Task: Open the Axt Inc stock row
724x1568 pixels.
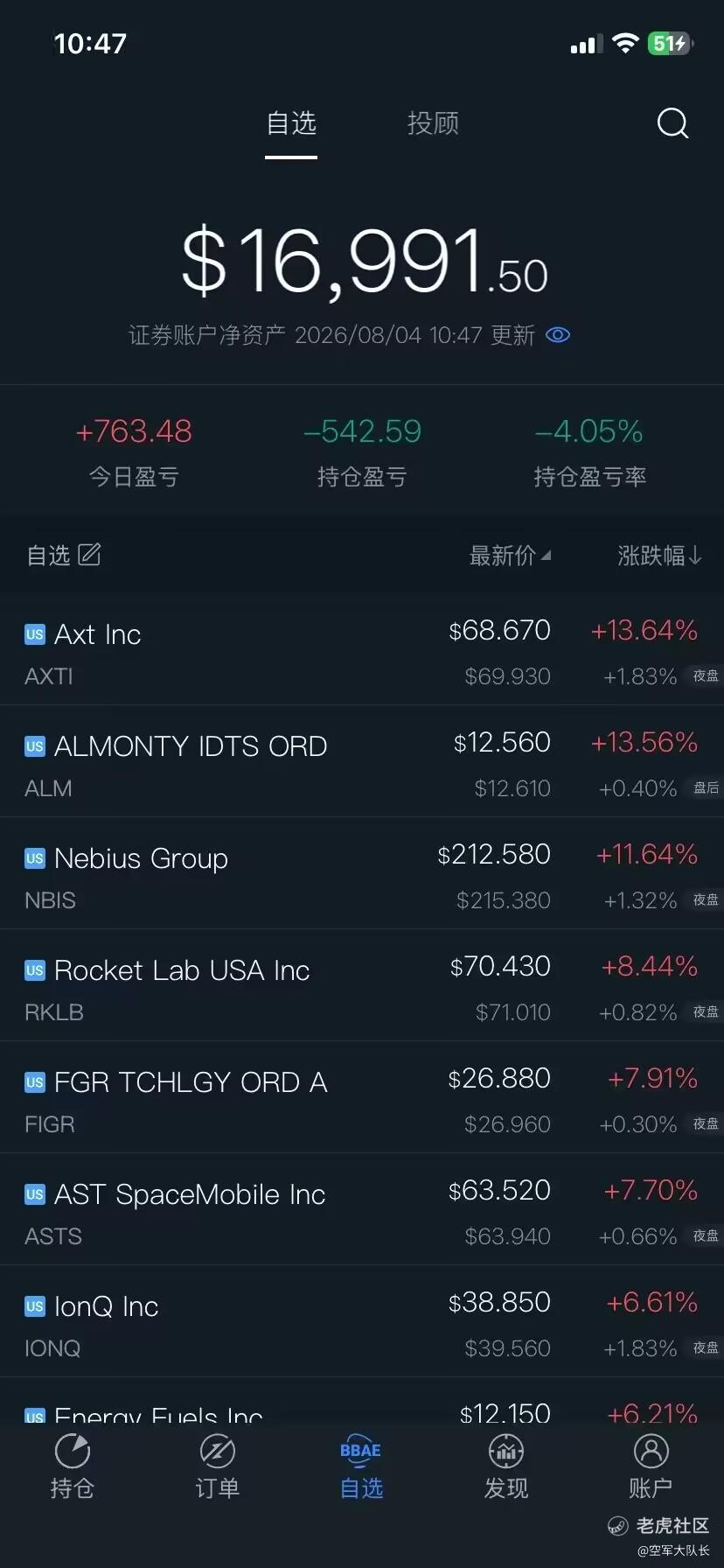Action: 362,651
